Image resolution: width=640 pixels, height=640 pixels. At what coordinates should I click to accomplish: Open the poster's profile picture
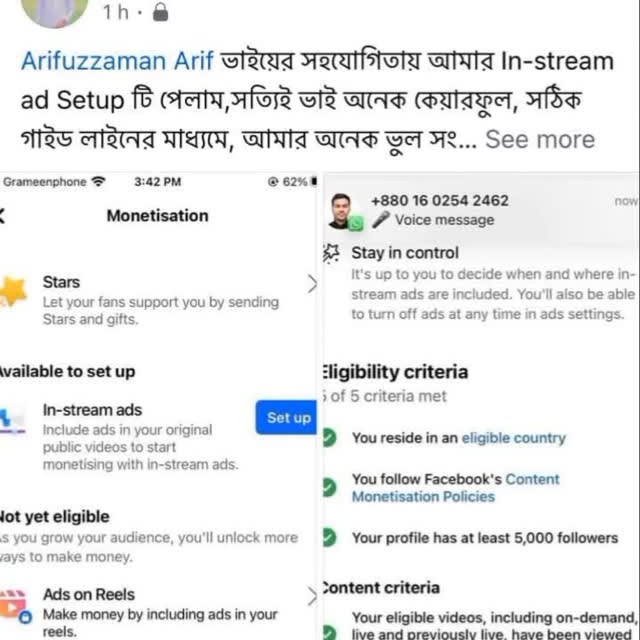pyautogui.click(x=54, y=10)
